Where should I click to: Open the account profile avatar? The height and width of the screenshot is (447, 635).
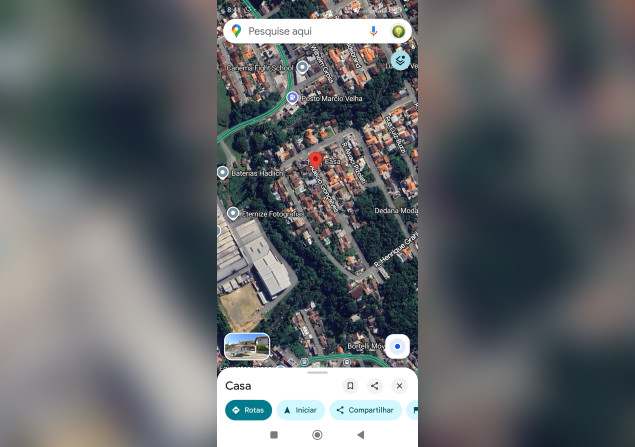tap(398, 31)
